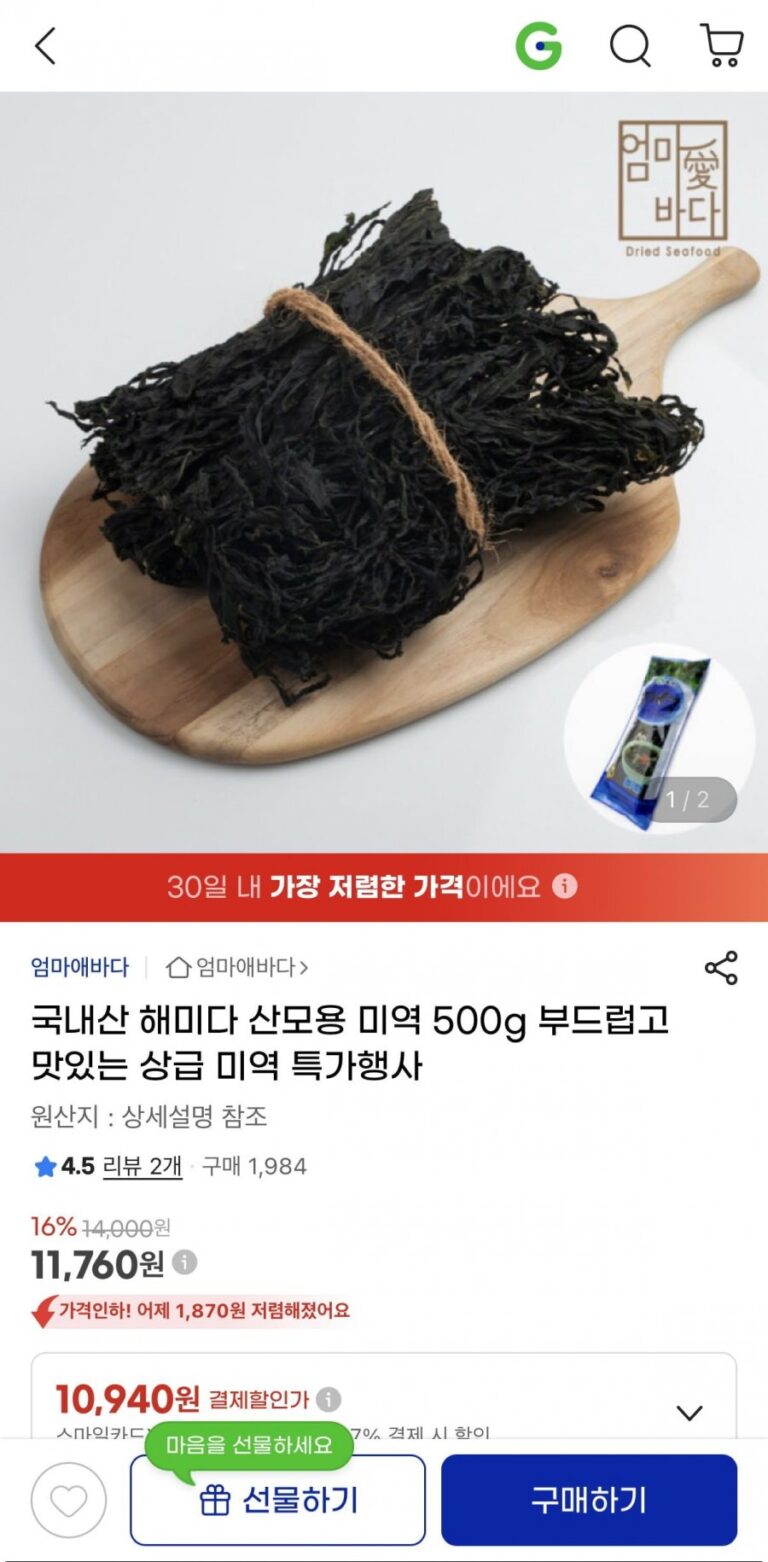Share this seaweed product
Viewport: 768px width, 1562px height.
(721, 968)
